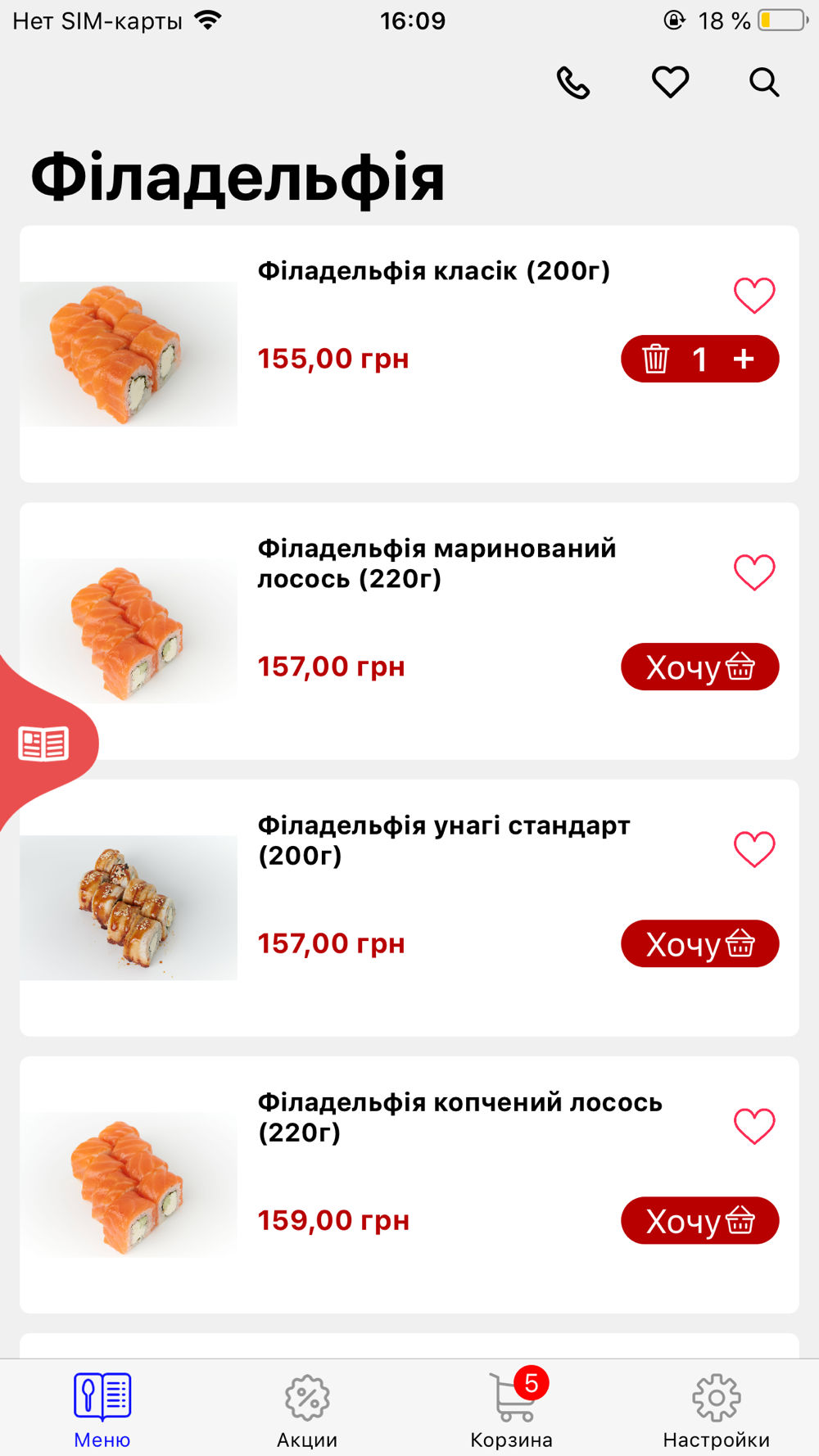
Task: Open the red side menu catalog tab
Action: pyautogui.click(x=44, y=744)
